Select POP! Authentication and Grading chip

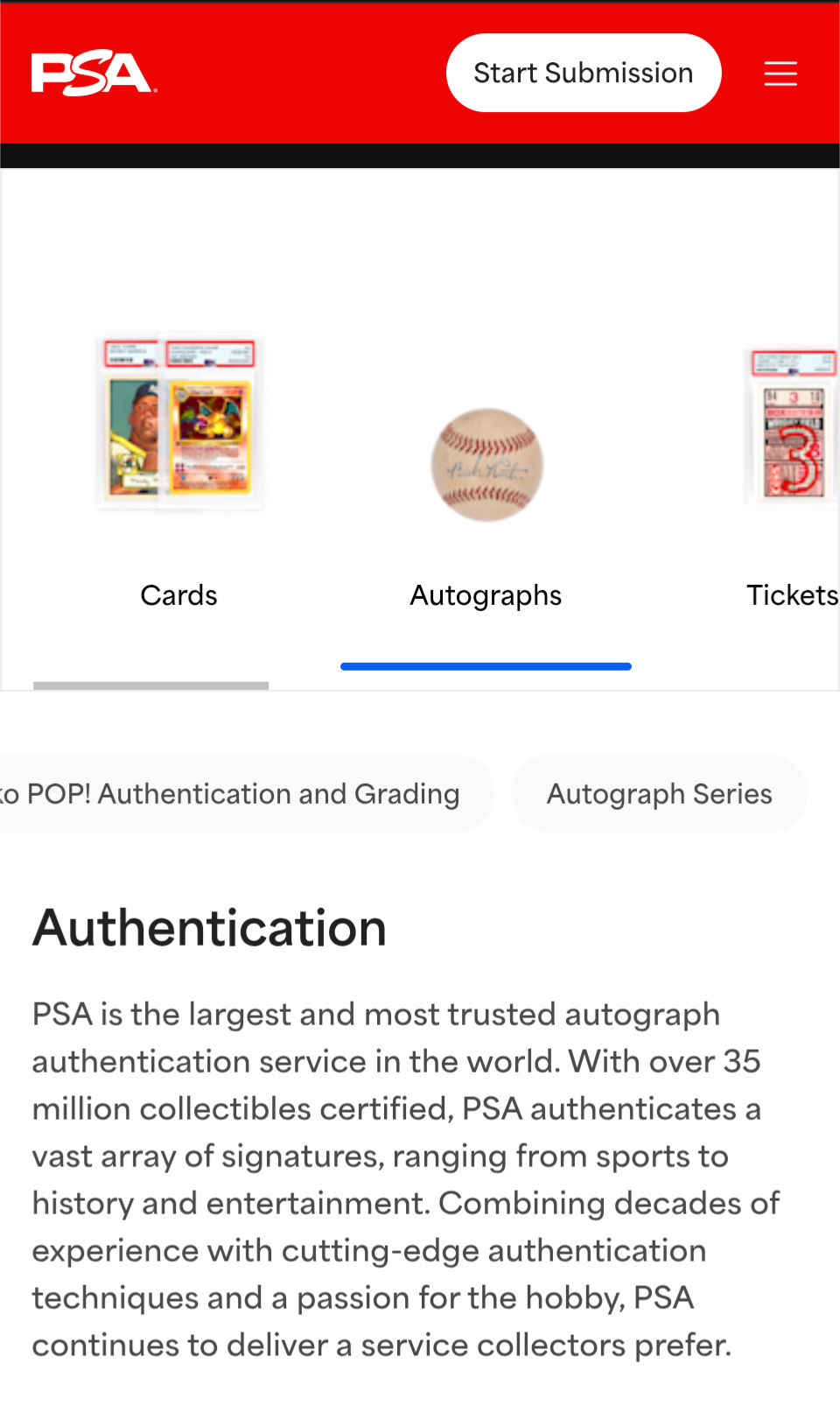pyautogui.click(x=236, y=794)
